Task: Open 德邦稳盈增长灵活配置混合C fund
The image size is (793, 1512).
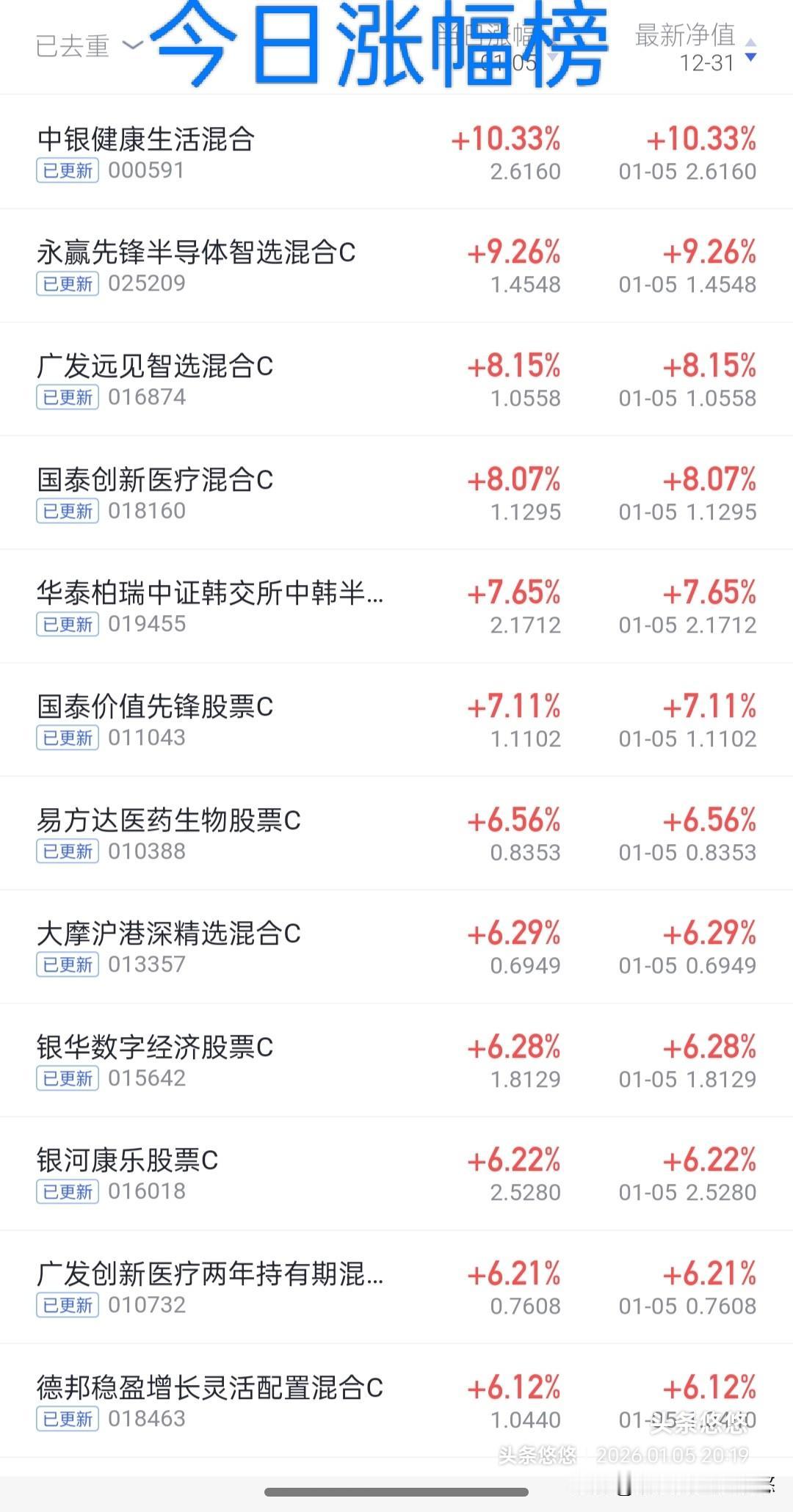Action: pos(210,1388)
